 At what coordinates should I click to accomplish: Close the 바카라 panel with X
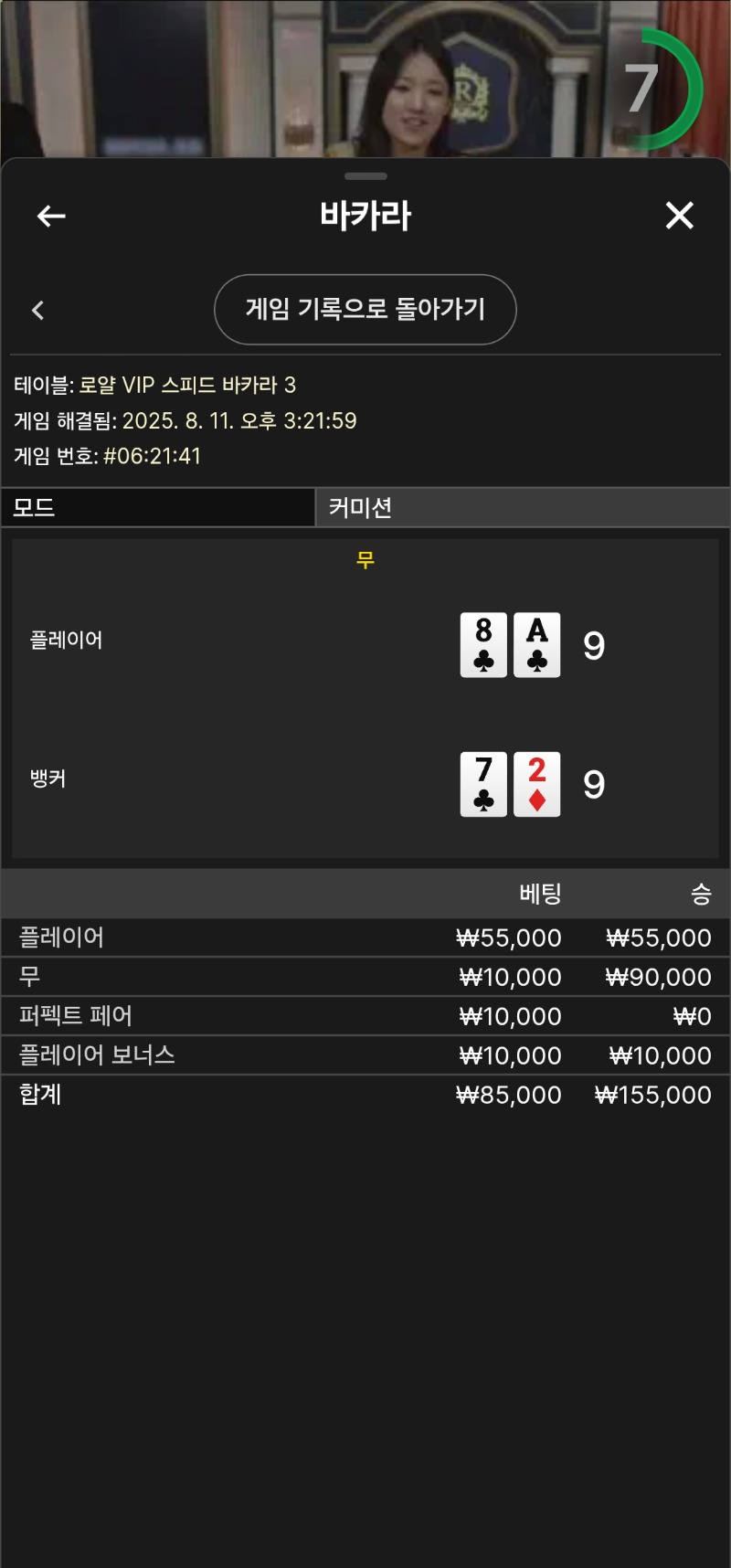point(679,216)
